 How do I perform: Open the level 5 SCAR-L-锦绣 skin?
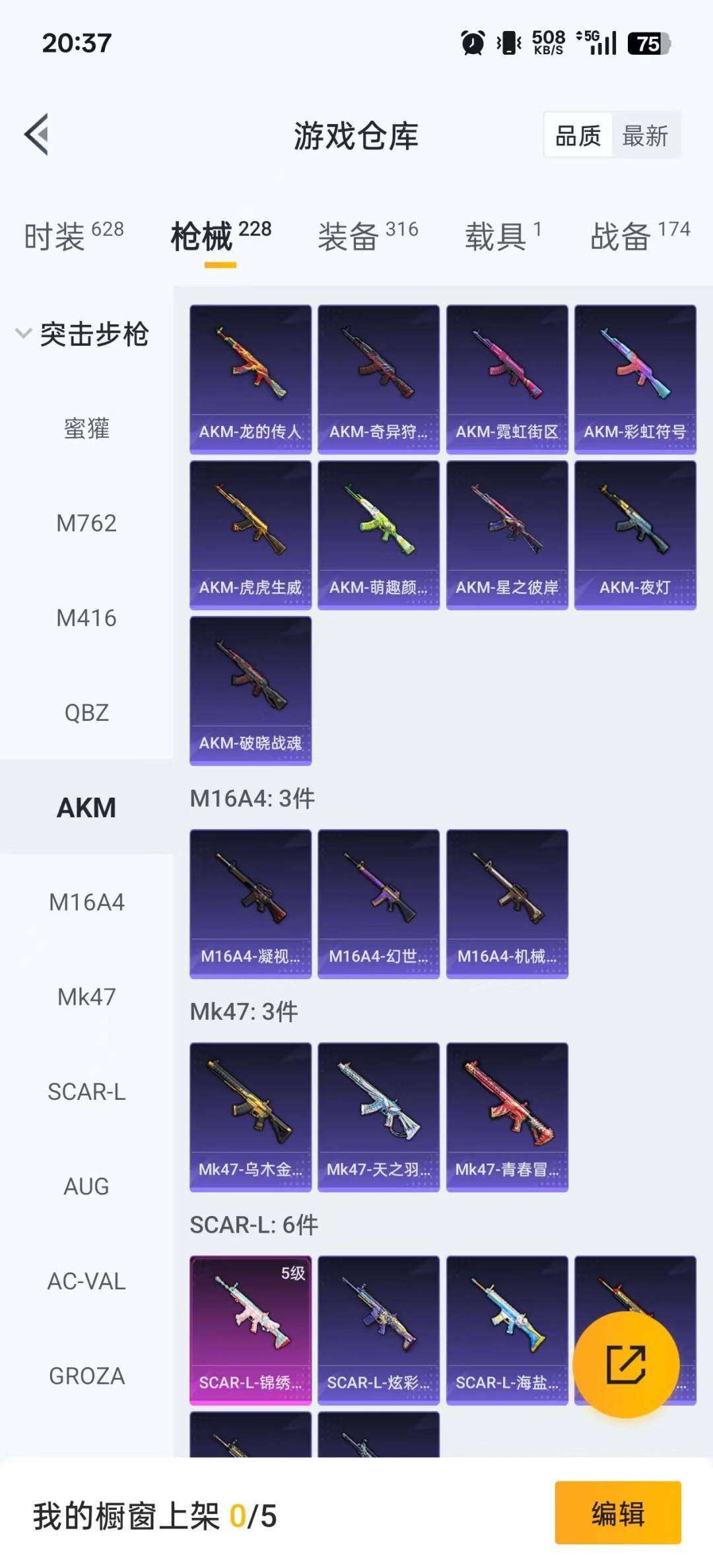point(250,1330)
